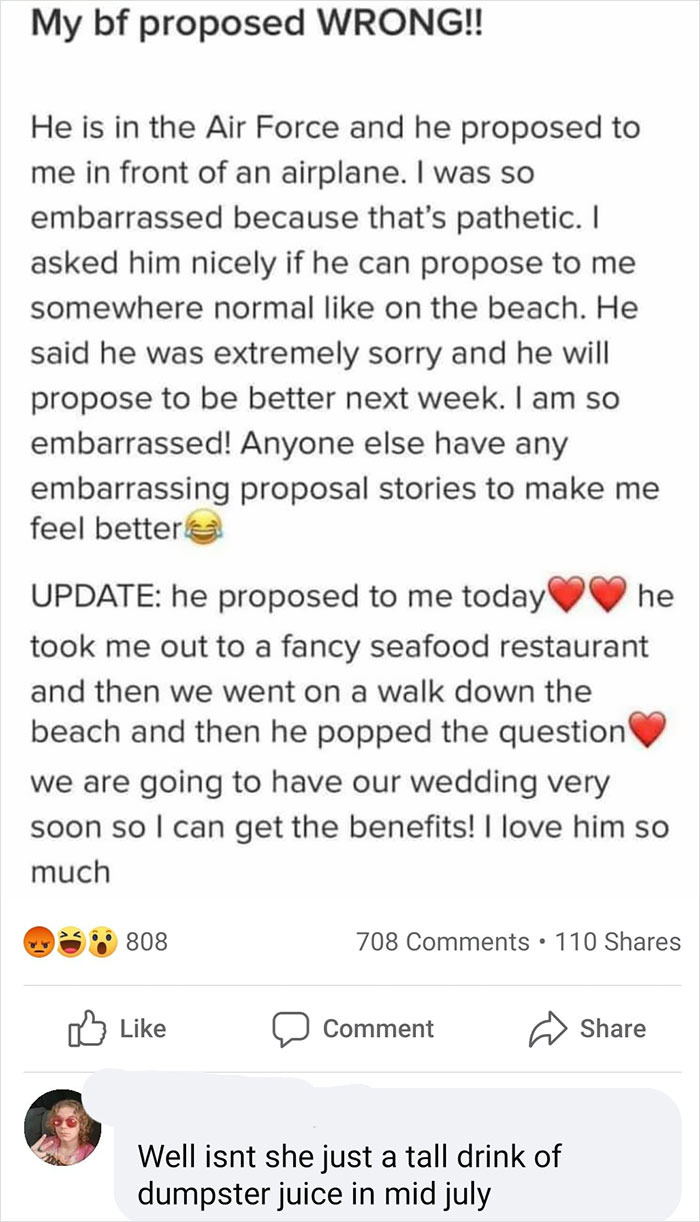700x1222 pixels.
Task: View the 808 reactions list
Action: (x=97, y=942)
